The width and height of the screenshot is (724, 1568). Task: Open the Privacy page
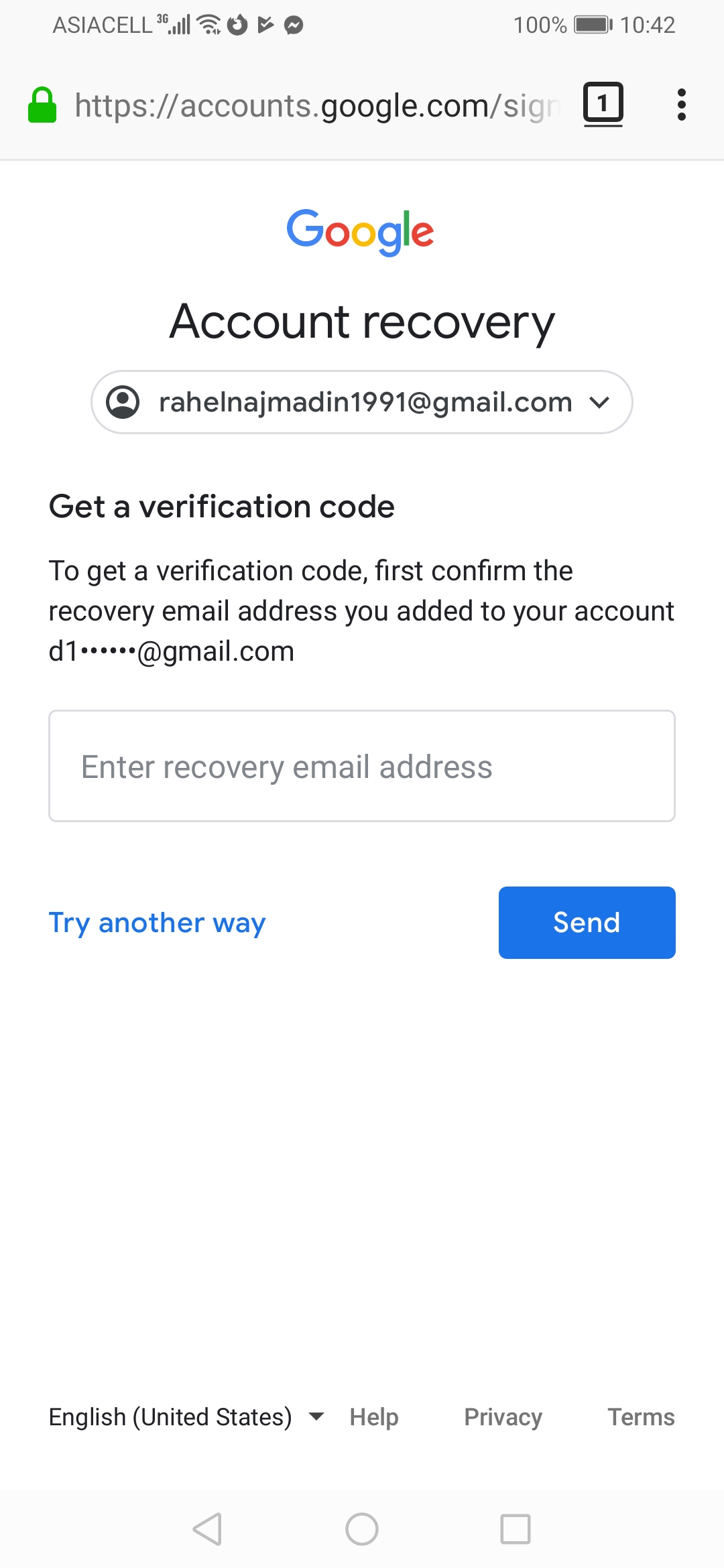tap(503, 1417)
